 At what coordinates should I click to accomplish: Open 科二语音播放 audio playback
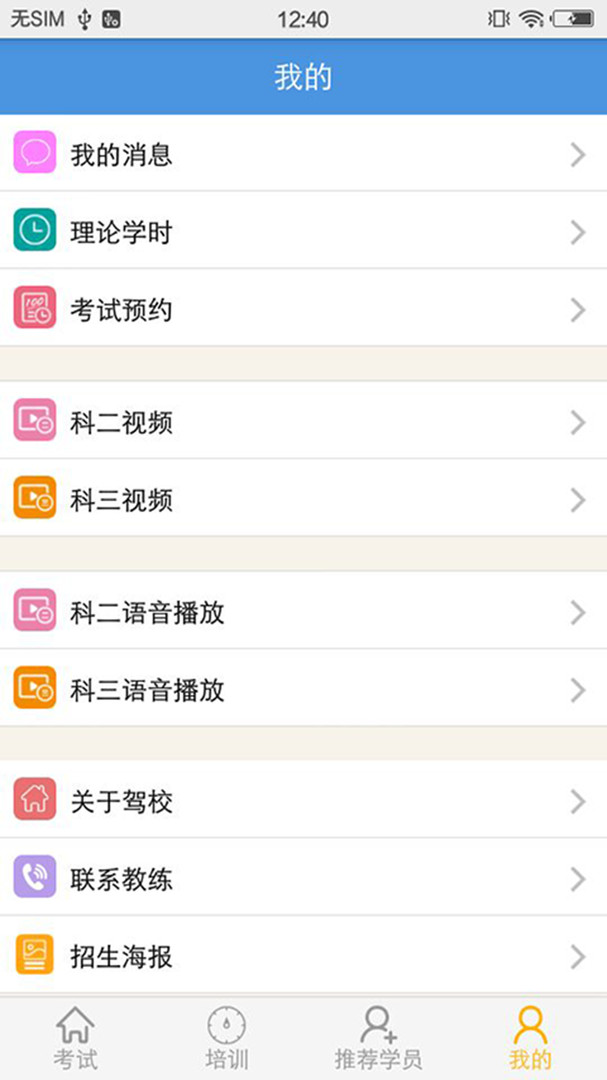(303, 612)
